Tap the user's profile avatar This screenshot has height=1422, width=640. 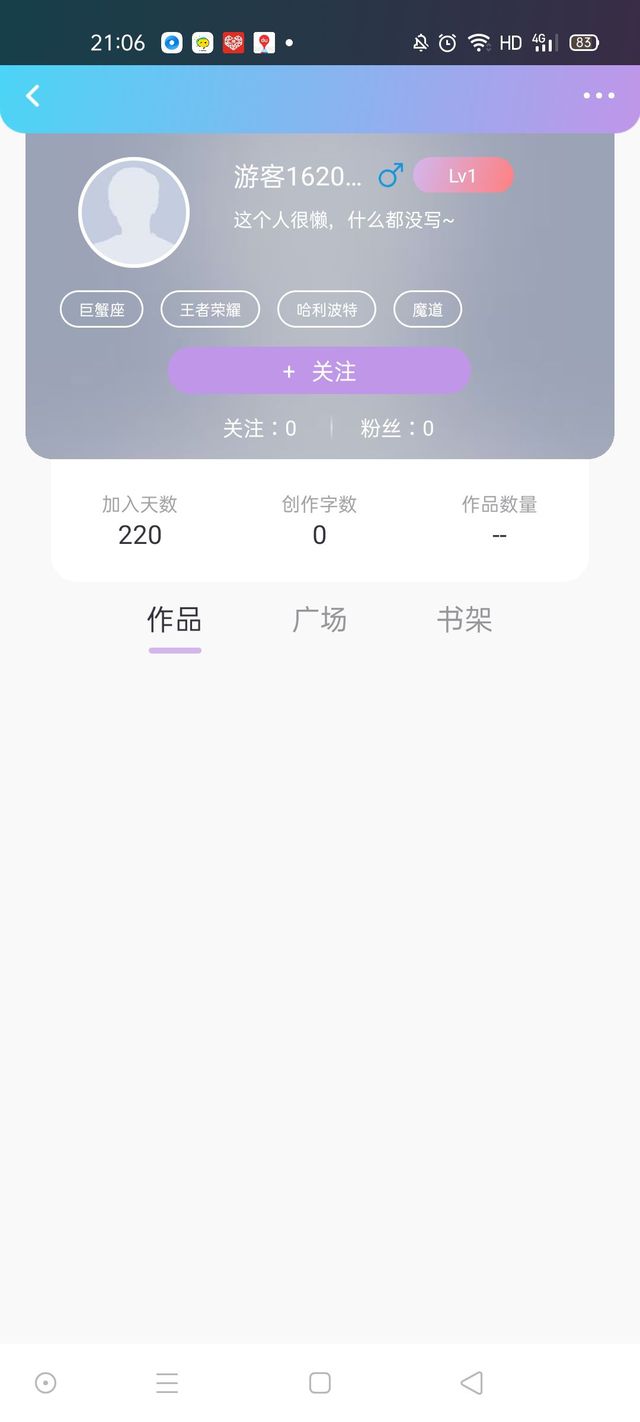tap(134, 212)
